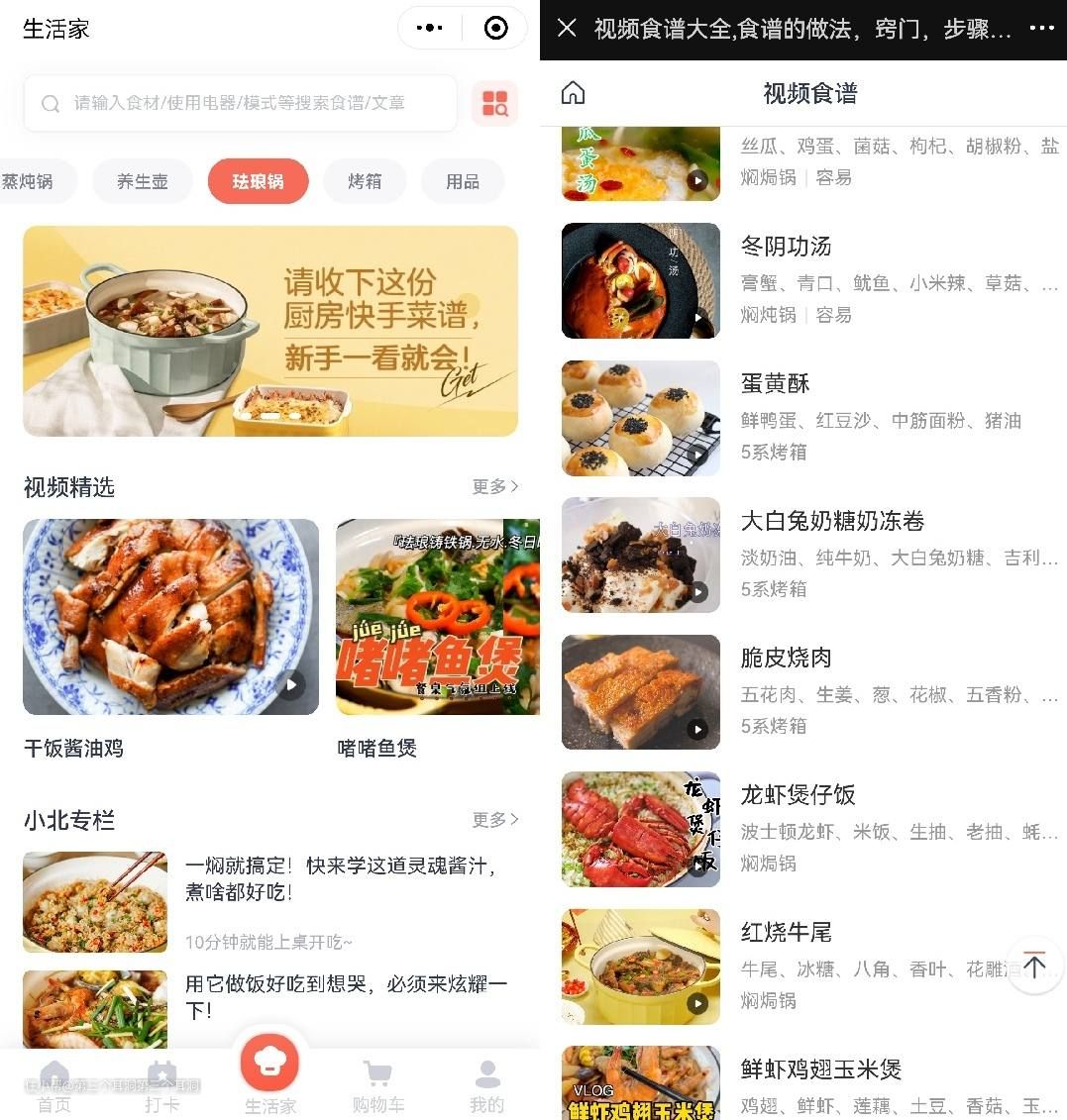Open the quick recipes banner
The height and width of the screenshot is (1120, 1067).
pos(269,331)
